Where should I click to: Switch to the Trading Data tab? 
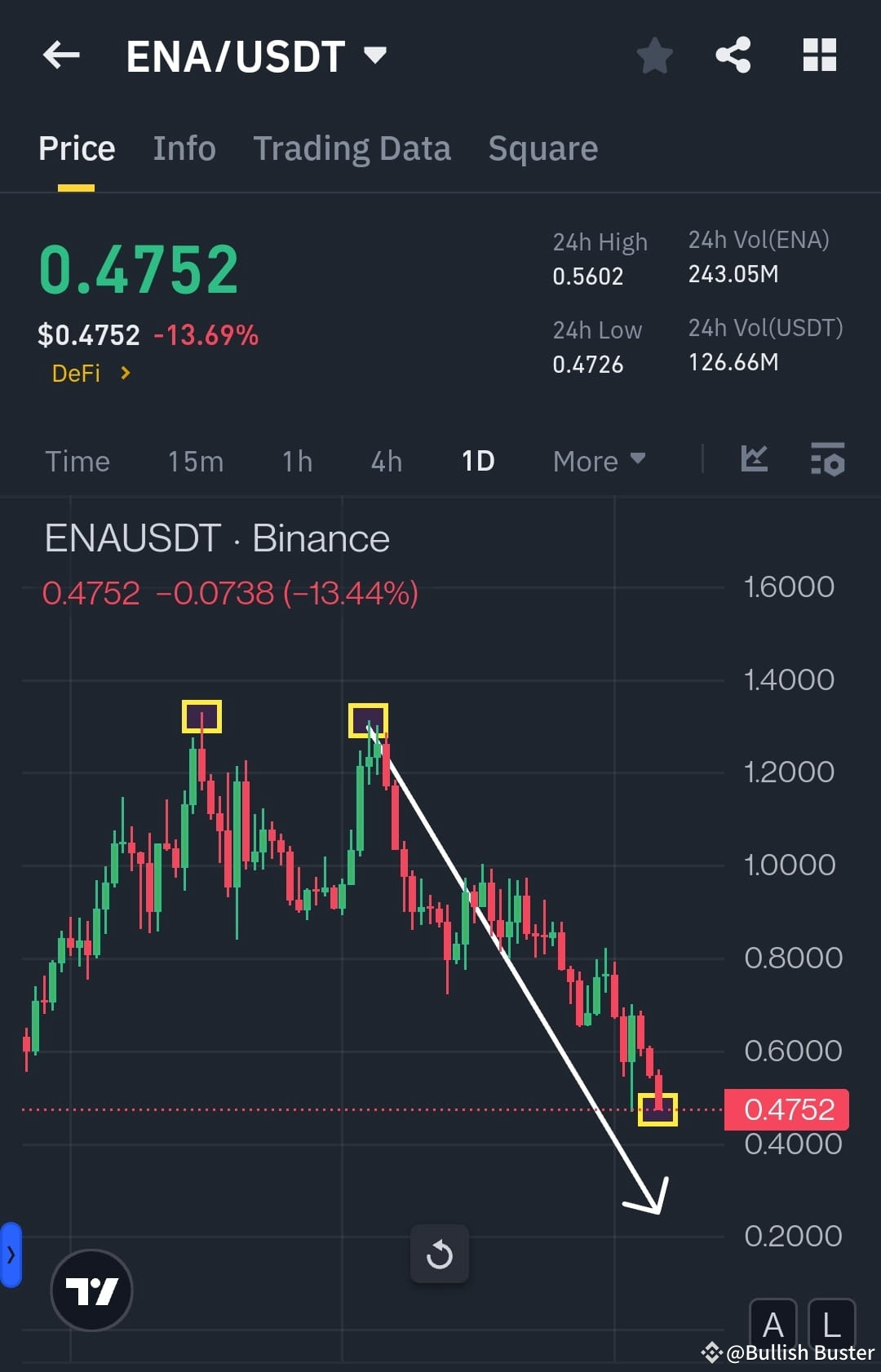pos(352,148)
